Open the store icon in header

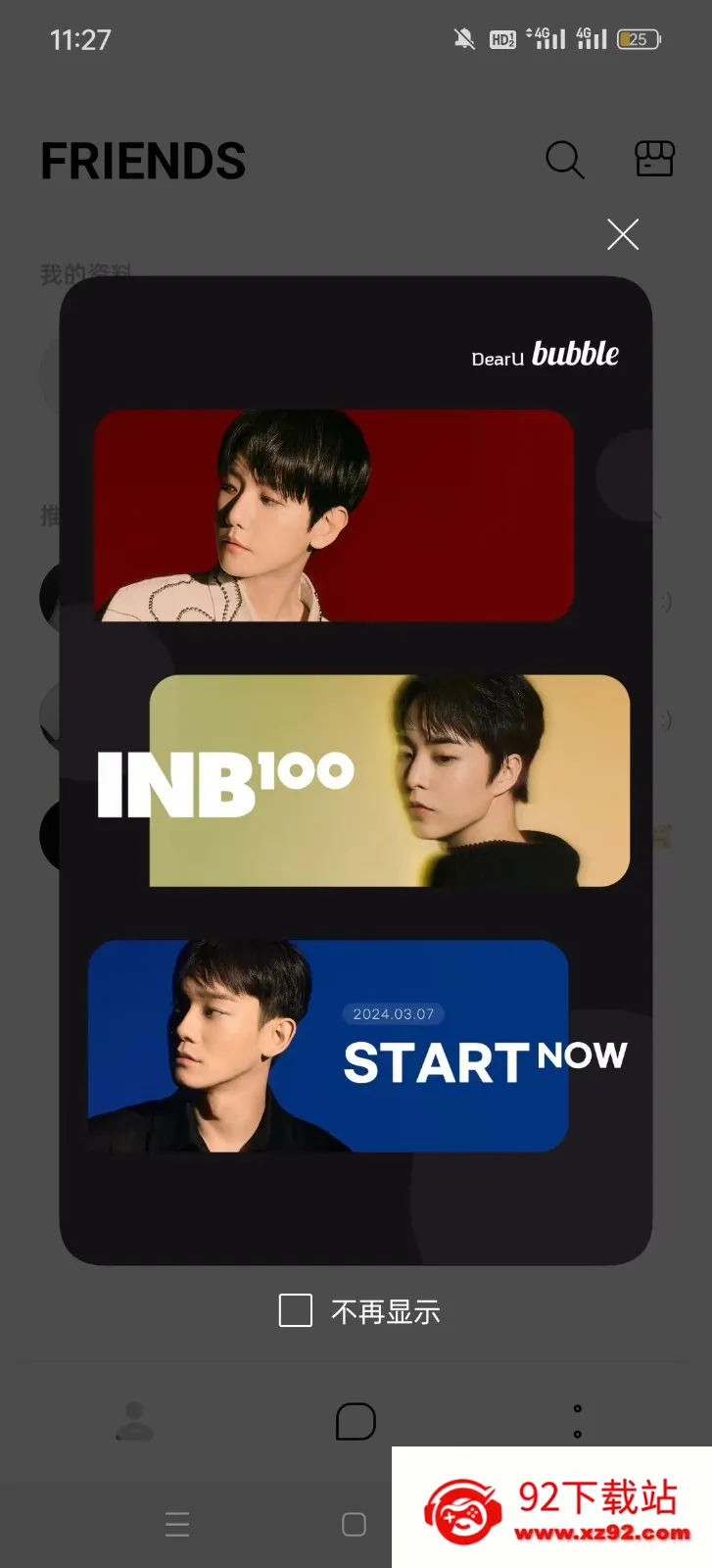(x=655, y=158)
